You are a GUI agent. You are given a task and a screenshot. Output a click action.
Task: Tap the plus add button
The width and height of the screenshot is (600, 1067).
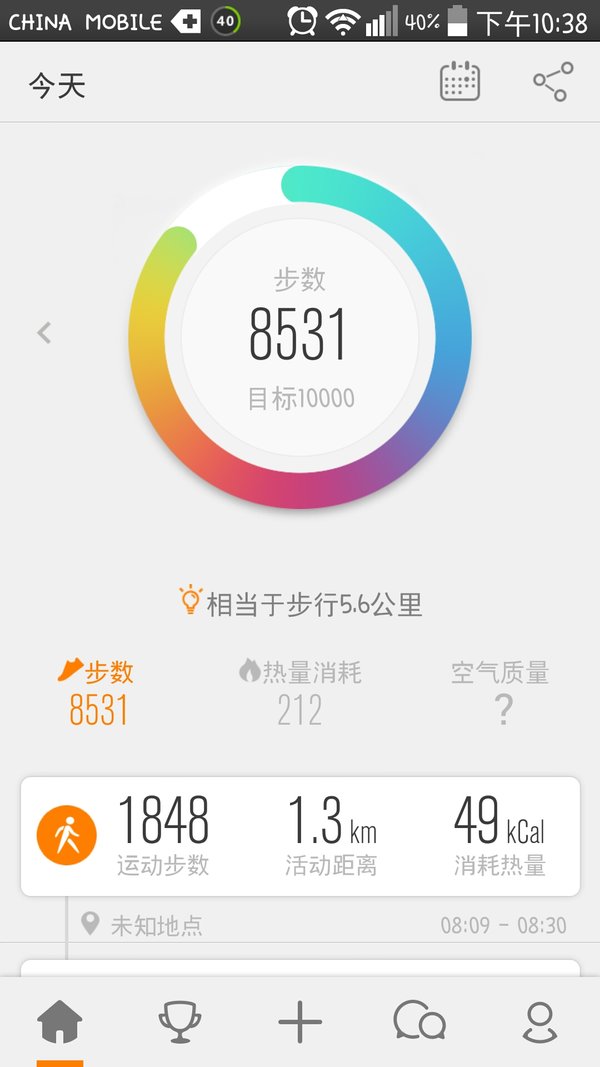click(x=300, y=1021)
